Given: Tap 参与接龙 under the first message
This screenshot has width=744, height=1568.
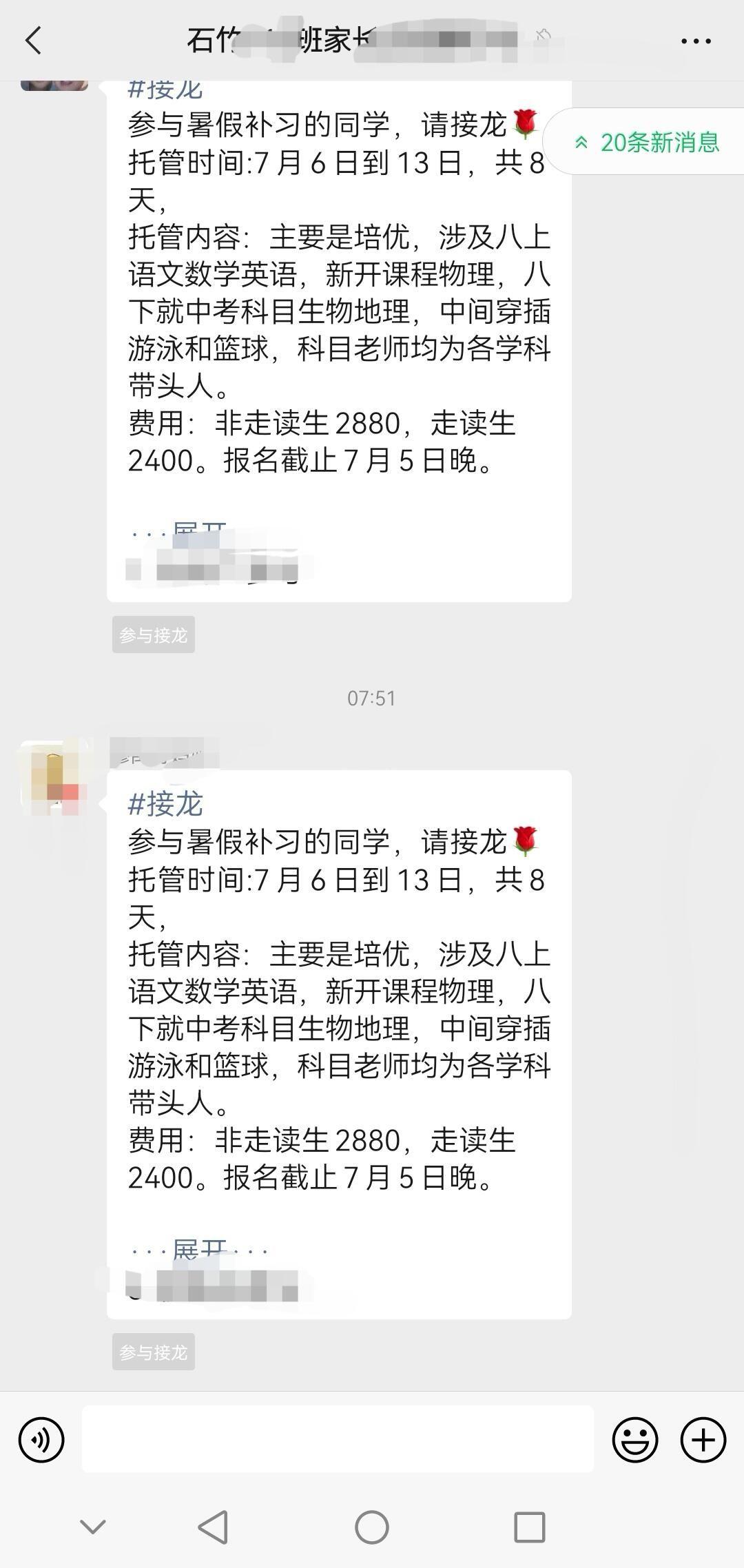Looking at the screenshot, I should point(153,635).
